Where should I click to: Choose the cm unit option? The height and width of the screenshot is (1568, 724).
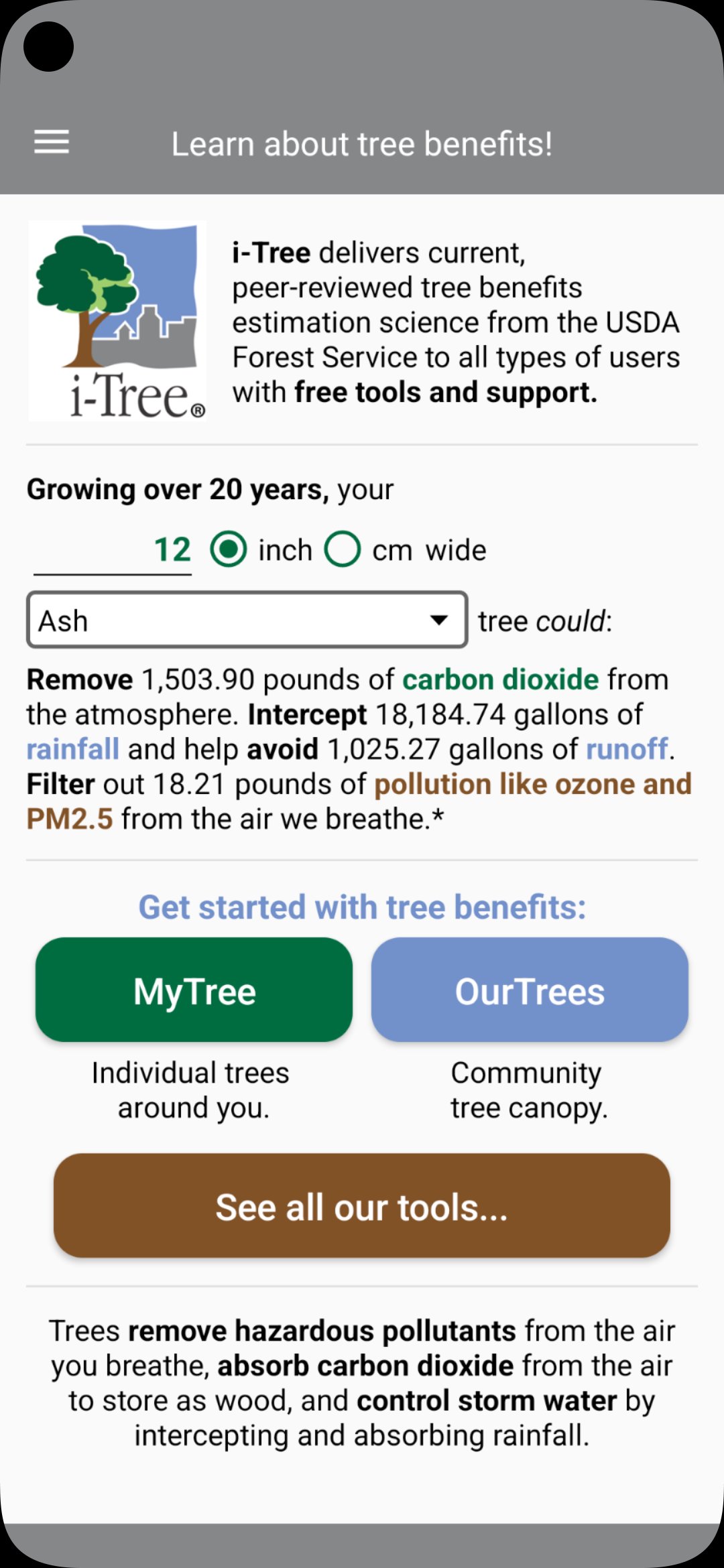343,549
